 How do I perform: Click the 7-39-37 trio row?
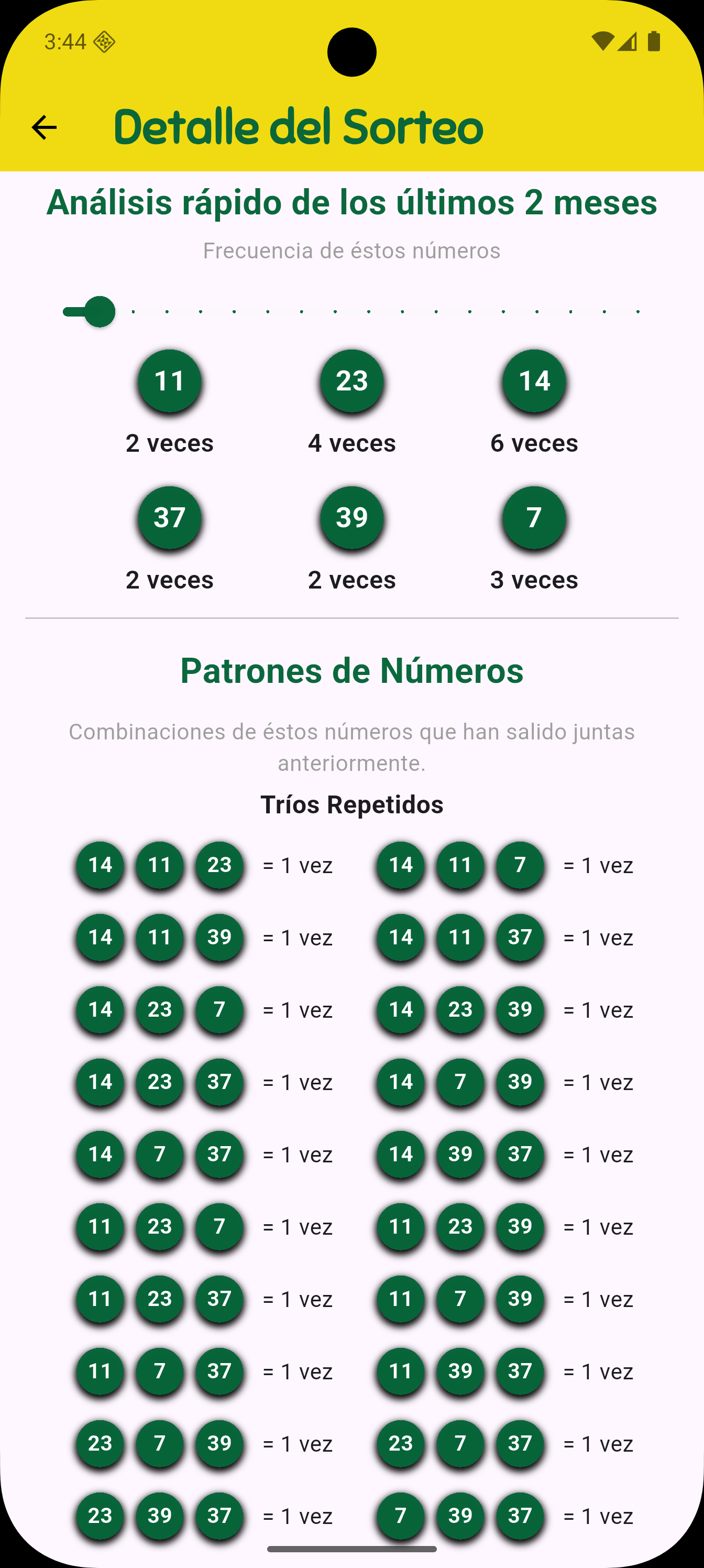coord(460,1516)
